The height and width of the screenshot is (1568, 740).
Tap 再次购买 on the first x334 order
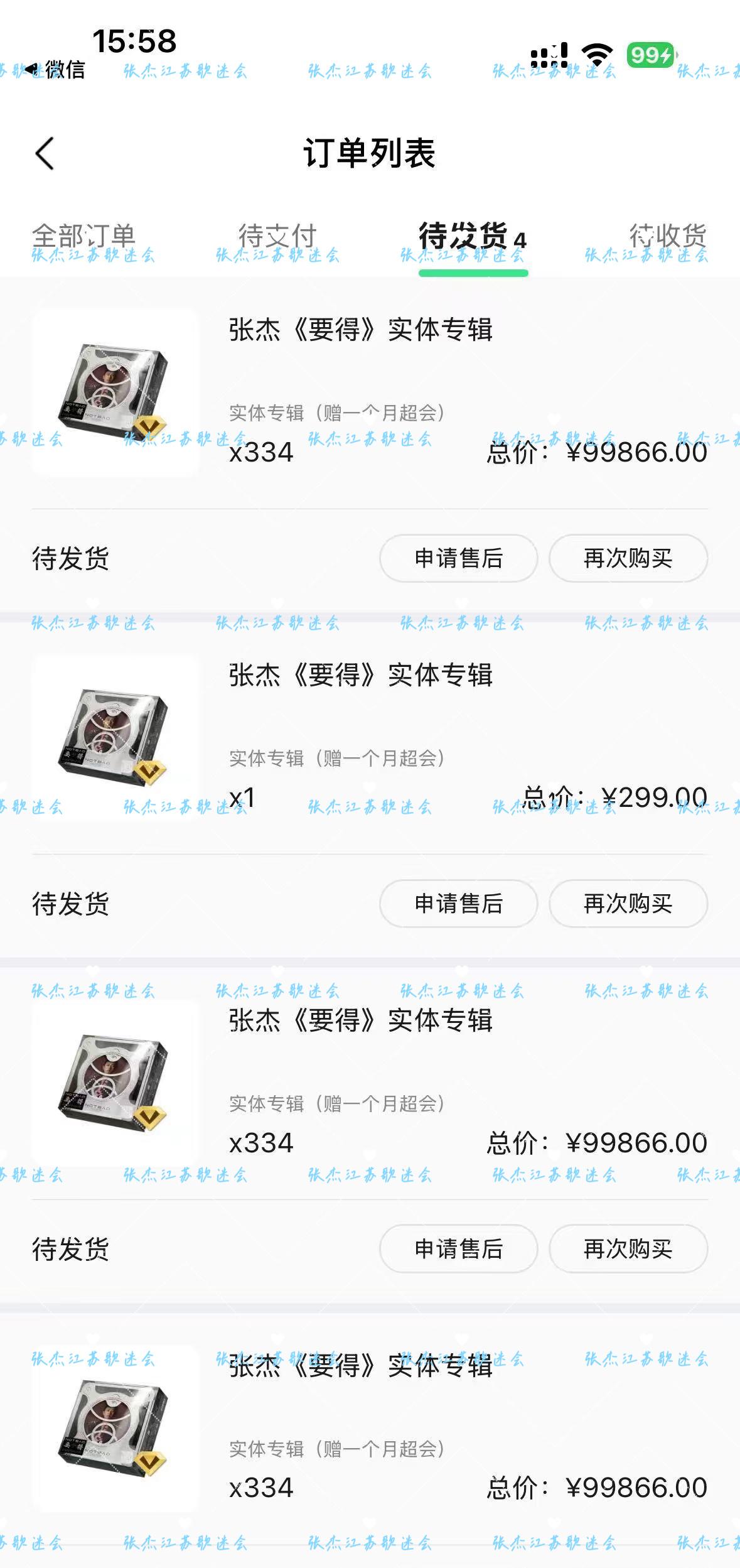pos(628,558)
